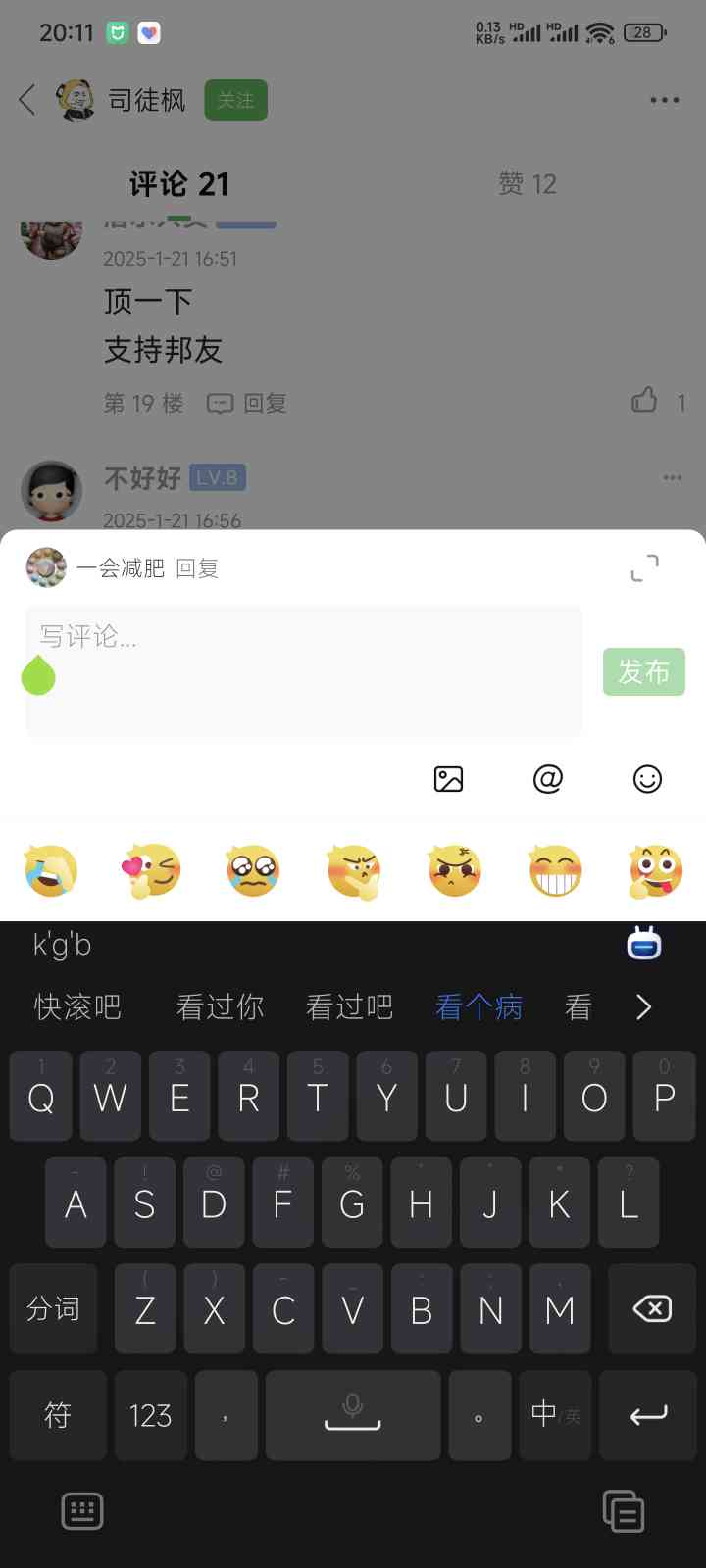The image size is (706, 1568).
Task: Tap the 写评论 comment input field
Action: click(x=304, y=670)
